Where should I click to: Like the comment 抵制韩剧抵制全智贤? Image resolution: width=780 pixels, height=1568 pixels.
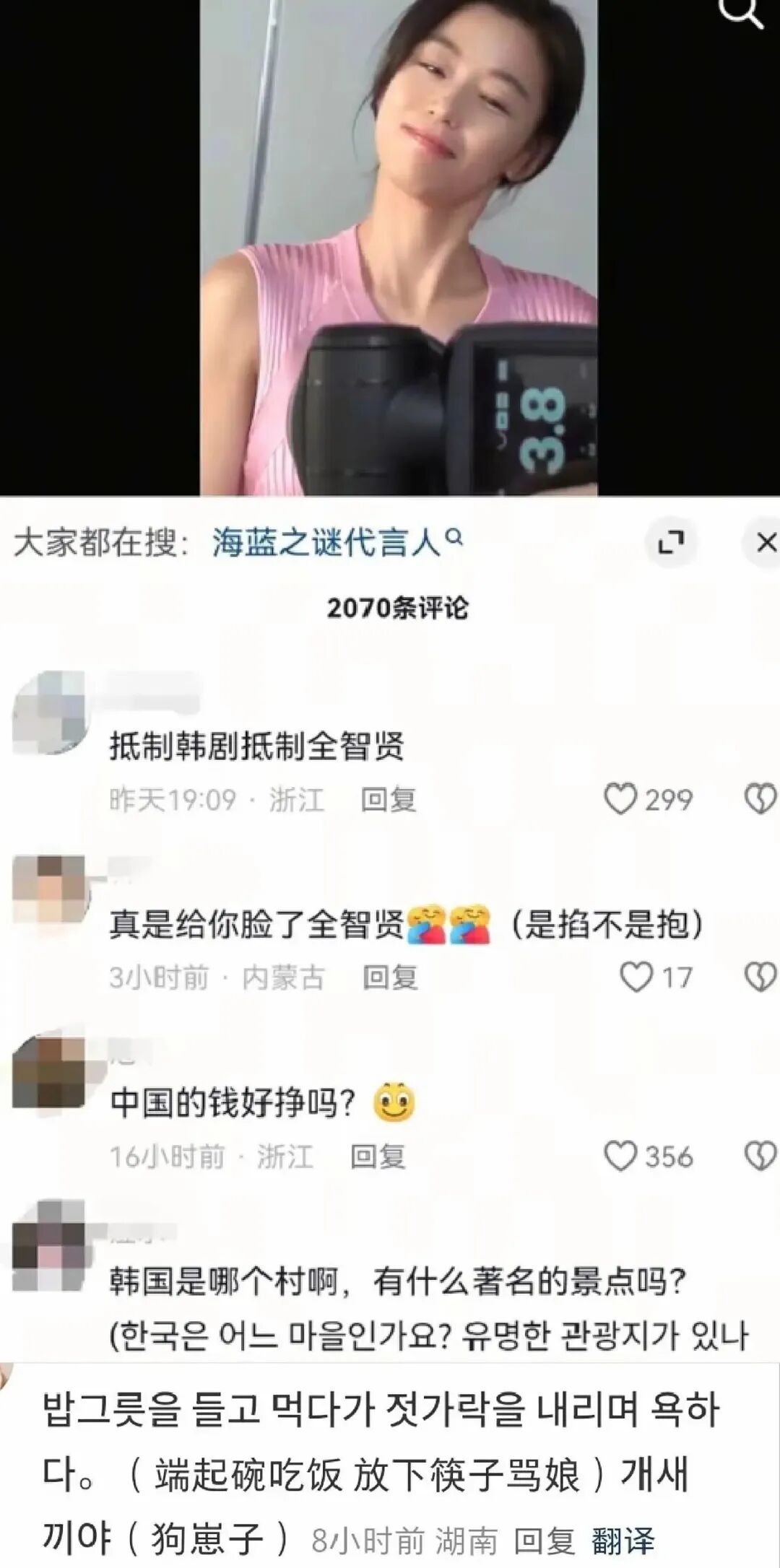pos(620,799)
